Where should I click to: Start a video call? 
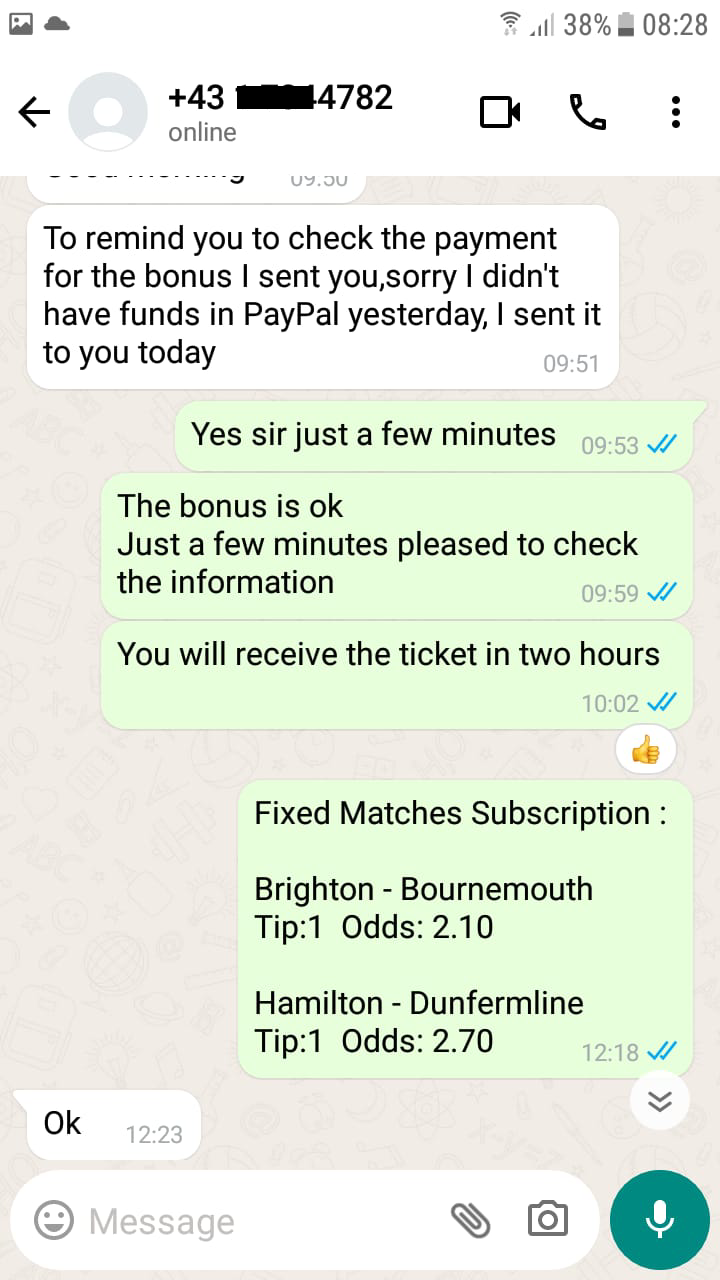[500, 112]
